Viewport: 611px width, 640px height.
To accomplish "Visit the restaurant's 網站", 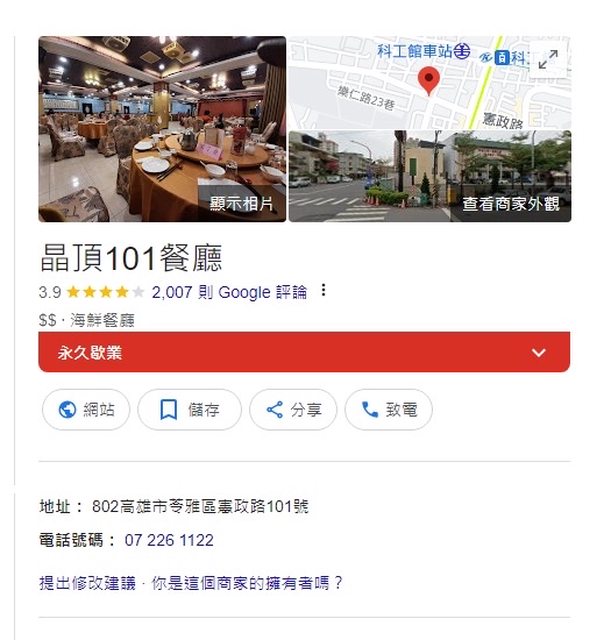I will click(86, 409).
